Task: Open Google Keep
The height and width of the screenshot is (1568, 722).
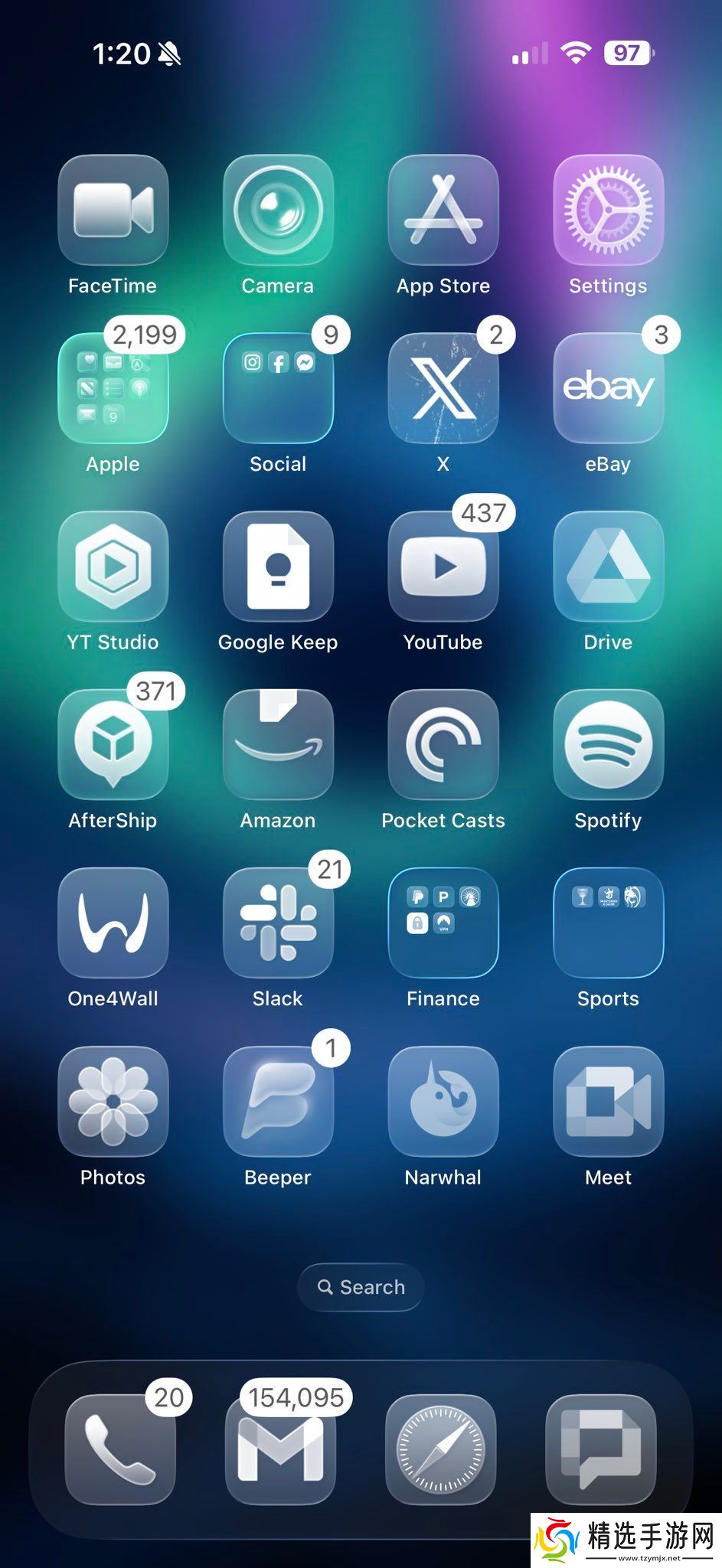Action: coord(278,567)
